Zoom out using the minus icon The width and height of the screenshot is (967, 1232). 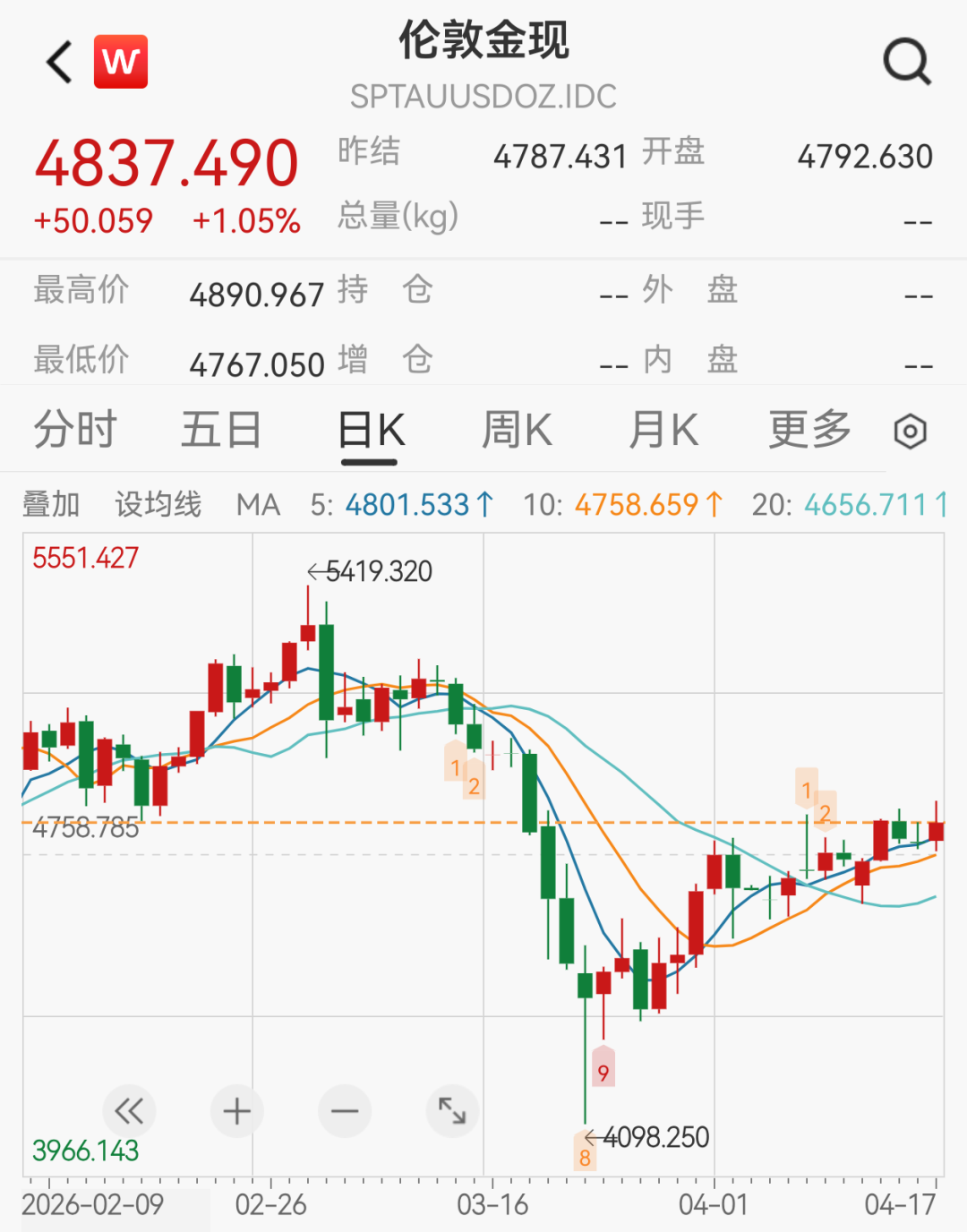[x=345, y=1111]
